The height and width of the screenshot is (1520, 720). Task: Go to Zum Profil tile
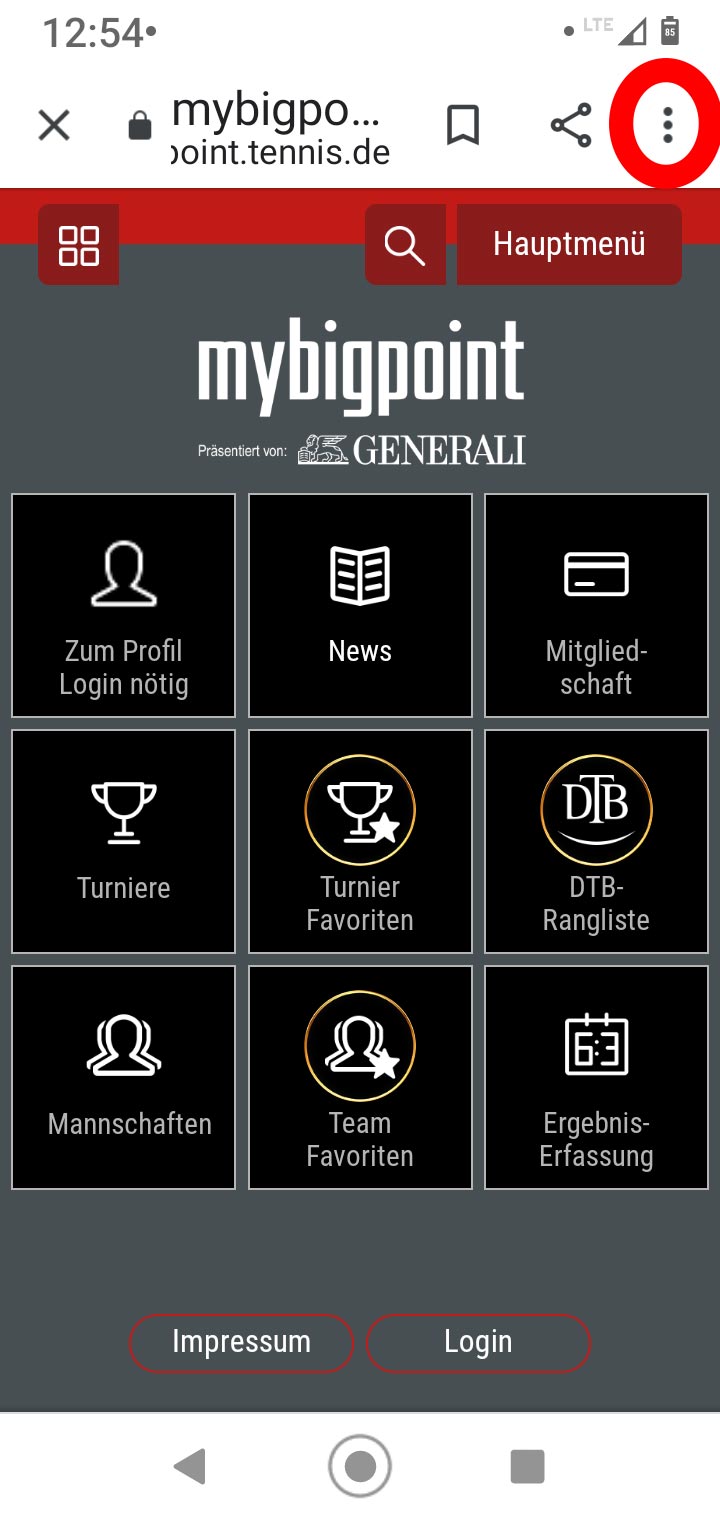click(124, 606)
